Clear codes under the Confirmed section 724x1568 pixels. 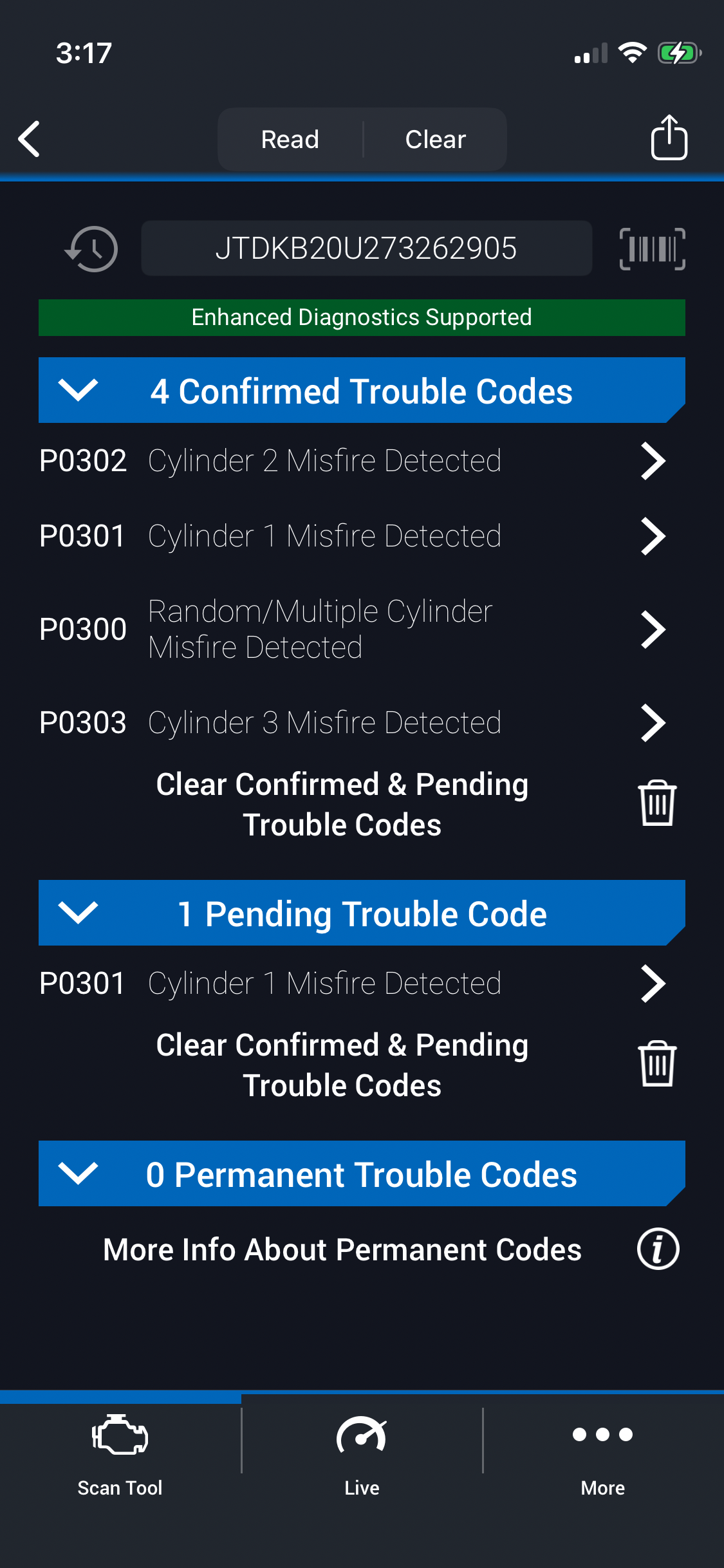pyautogui.click(x=656, y=803)
